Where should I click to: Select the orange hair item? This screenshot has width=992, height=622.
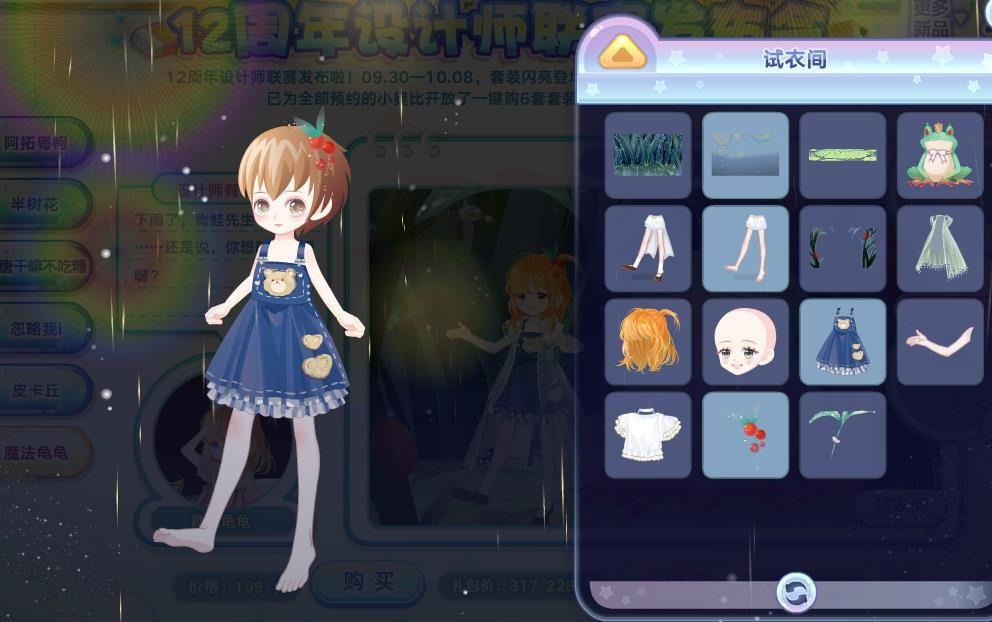click(x=647, y=342)
